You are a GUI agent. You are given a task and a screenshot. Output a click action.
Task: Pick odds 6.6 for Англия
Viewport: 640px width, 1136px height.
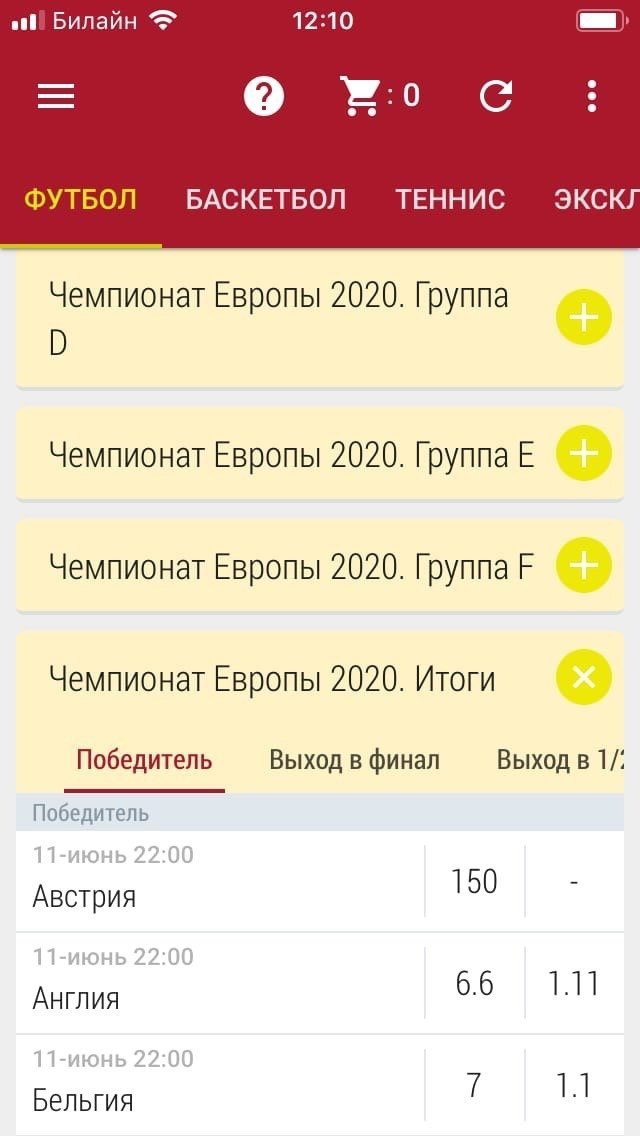click(x=474, y=983)
